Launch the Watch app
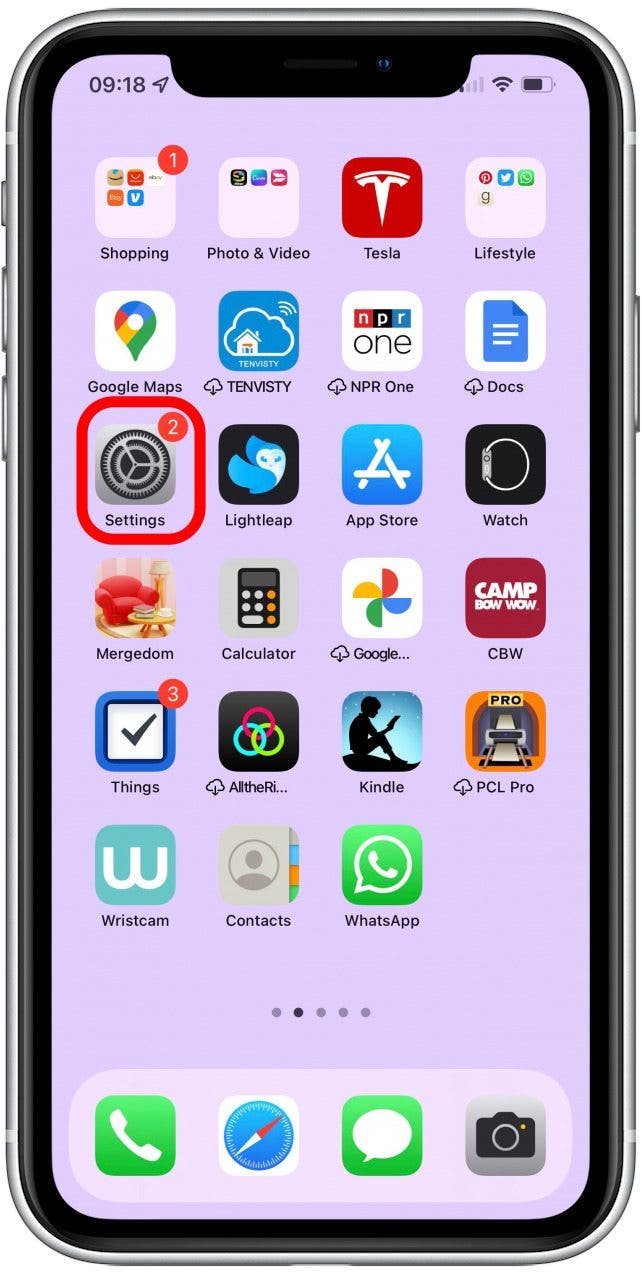The height and width of the screenshot is (1274, 642). (x=505, y=465)
